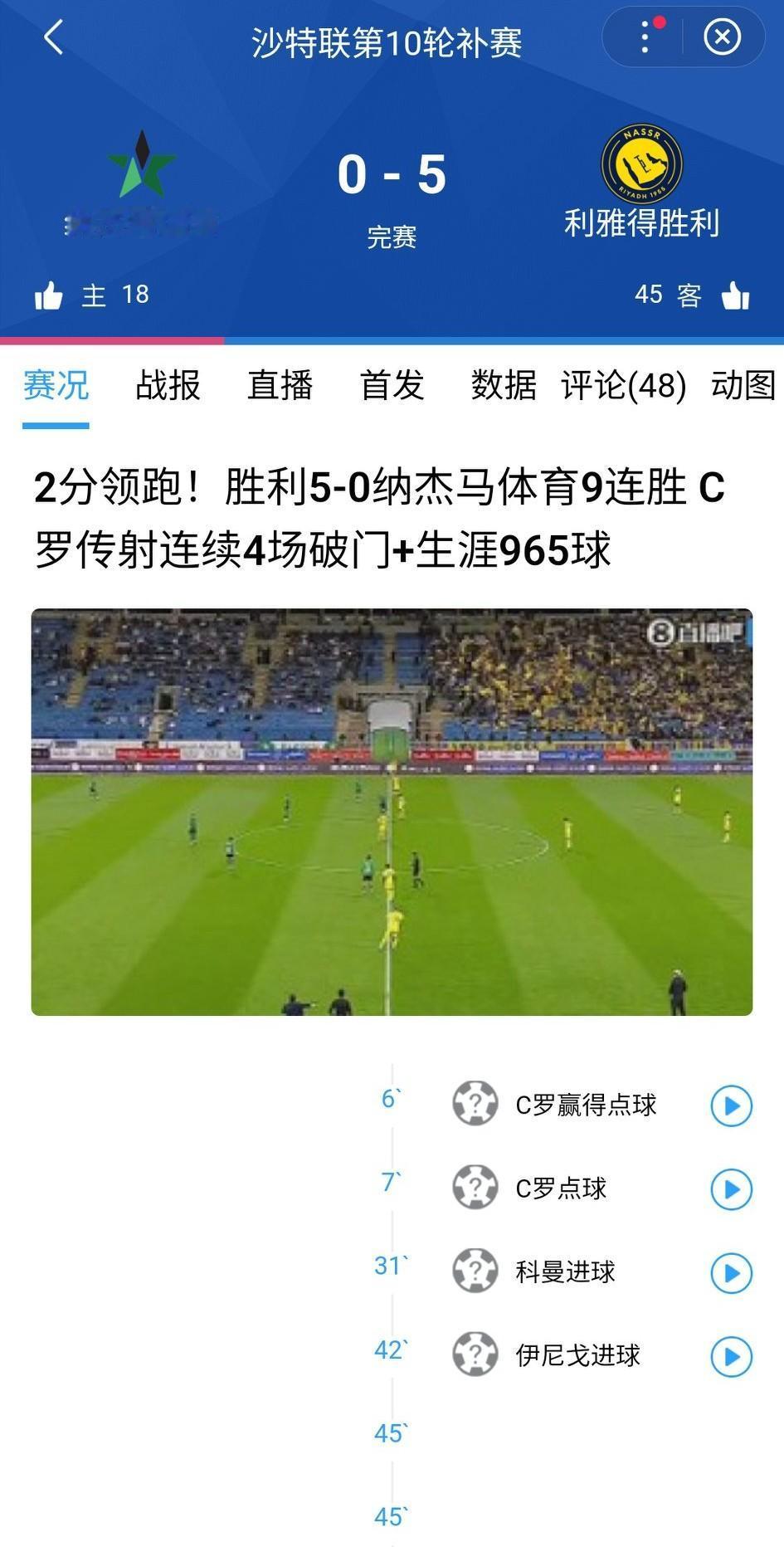Select the 首发 tab
The width and height of the screenshot is (784, 1547).
pos(392,386)
